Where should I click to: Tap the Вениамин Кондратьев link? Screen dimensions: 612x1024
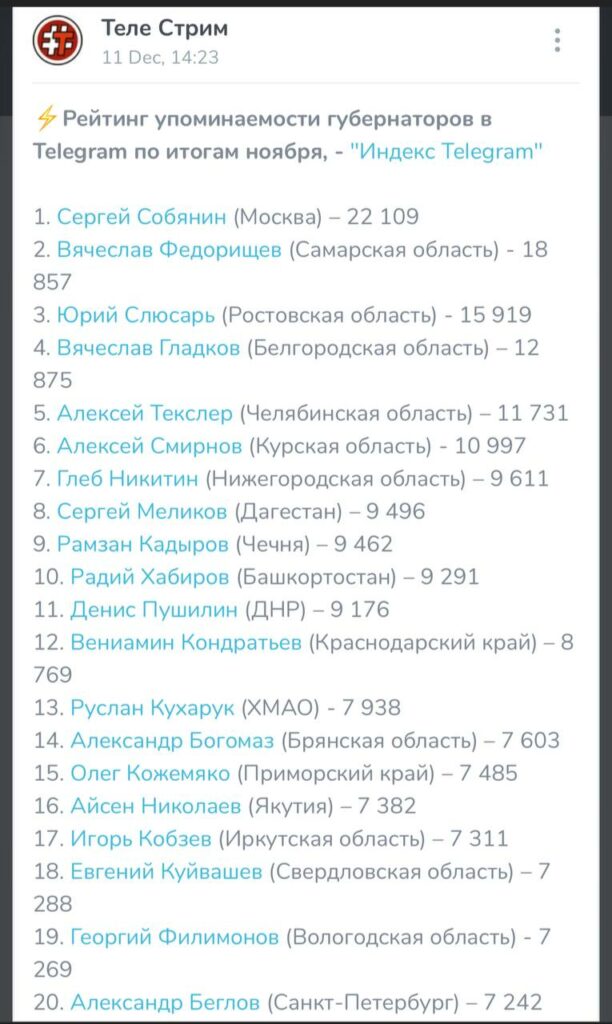coord(186,642)
